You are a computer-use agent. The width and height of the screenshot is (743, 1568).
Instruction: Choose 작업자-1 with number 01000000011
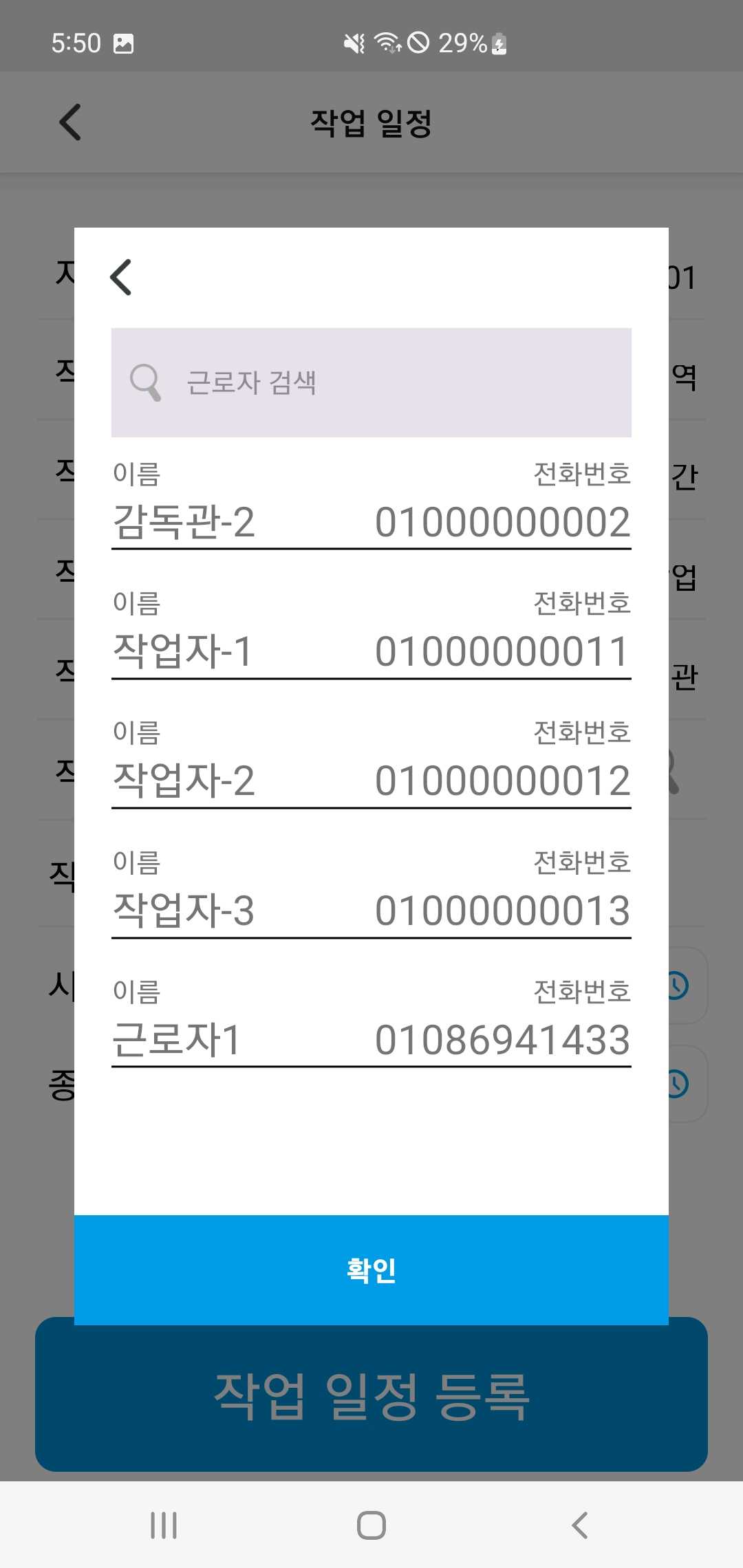click(x=371, y=650)
